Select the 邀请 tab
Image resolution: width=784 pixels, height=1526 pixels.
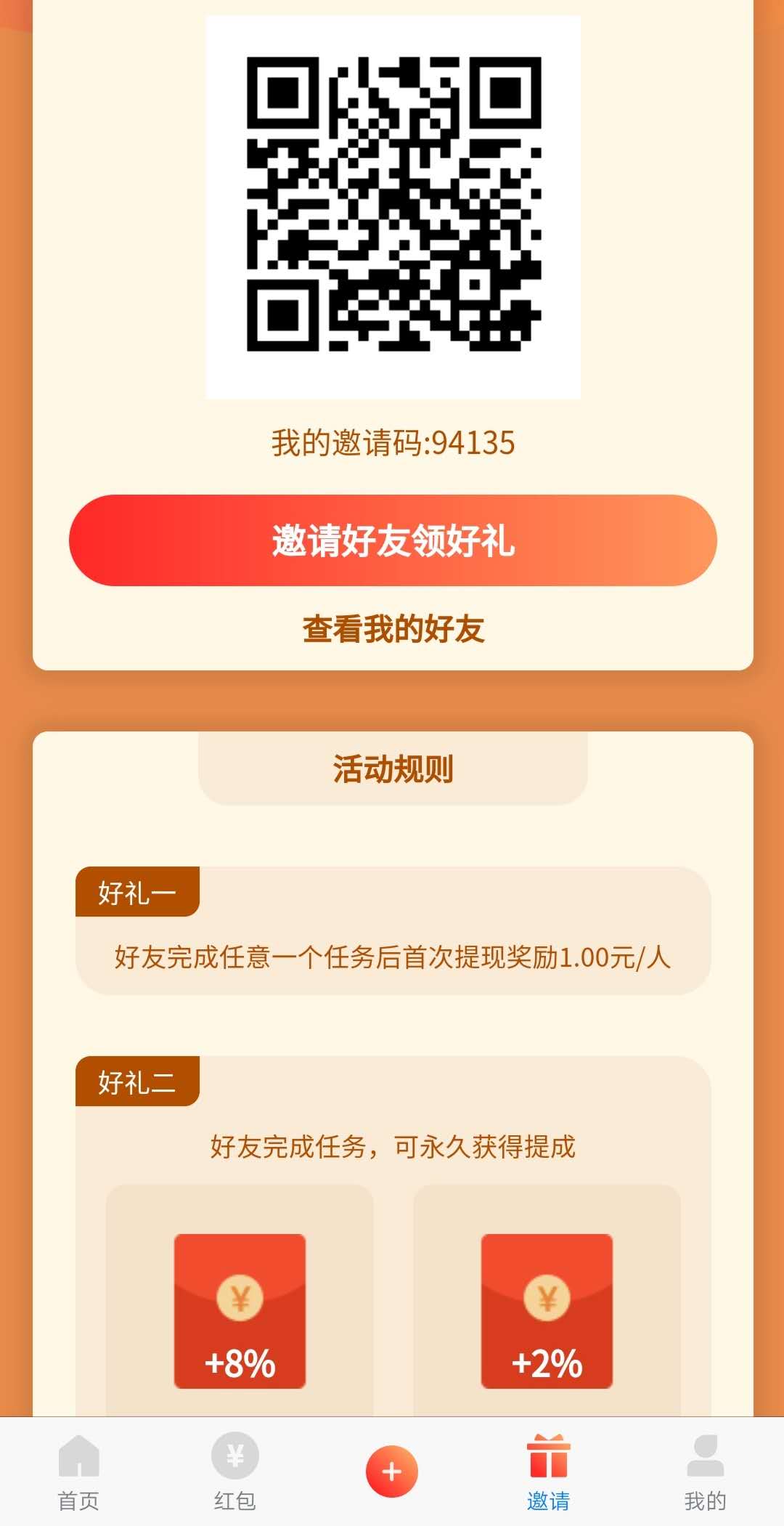click(x=549, y=1472)
